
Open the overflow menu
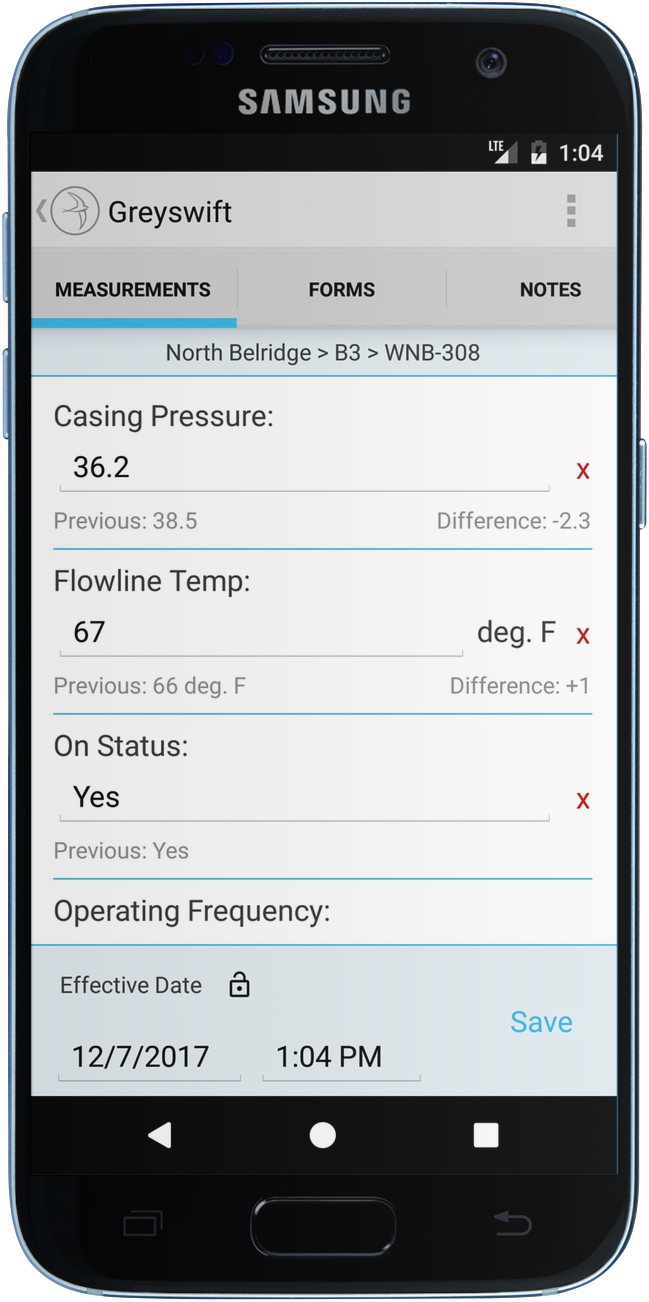[571, 211]
